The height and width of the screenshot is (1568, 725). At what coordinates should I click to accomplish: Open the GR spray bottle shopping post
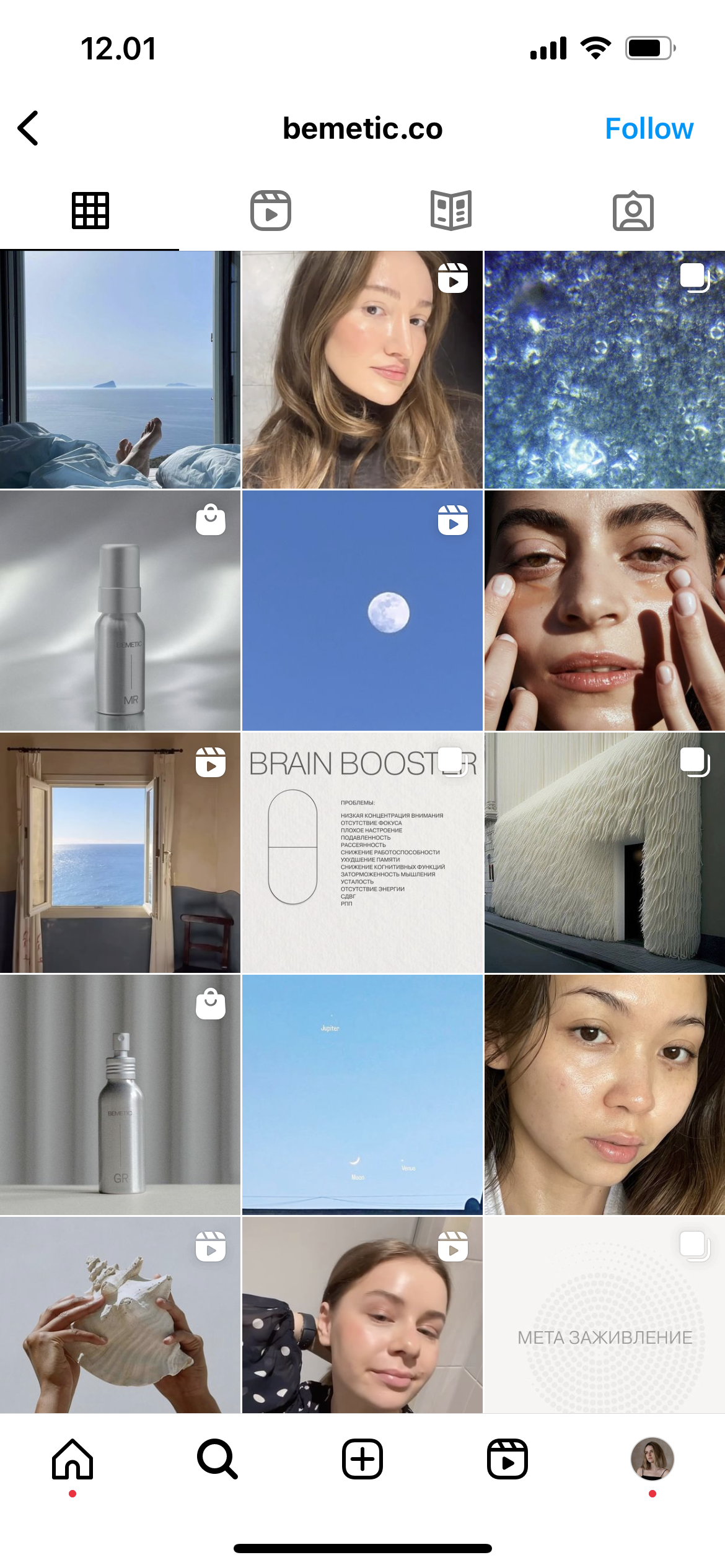(x=120, y=1095)
